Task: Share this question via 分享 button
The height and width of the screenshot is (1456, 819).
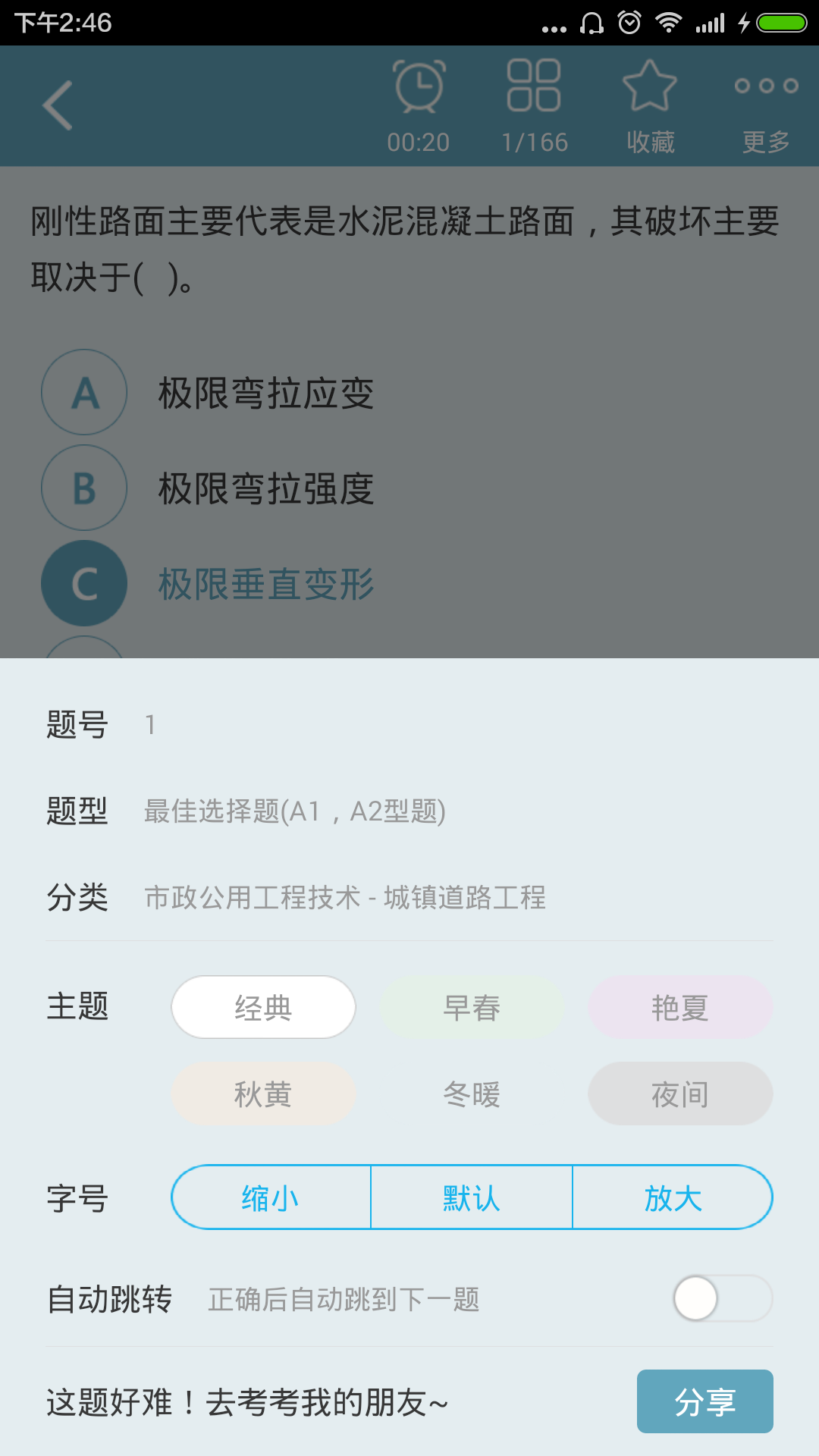Action: point(704,1401)
